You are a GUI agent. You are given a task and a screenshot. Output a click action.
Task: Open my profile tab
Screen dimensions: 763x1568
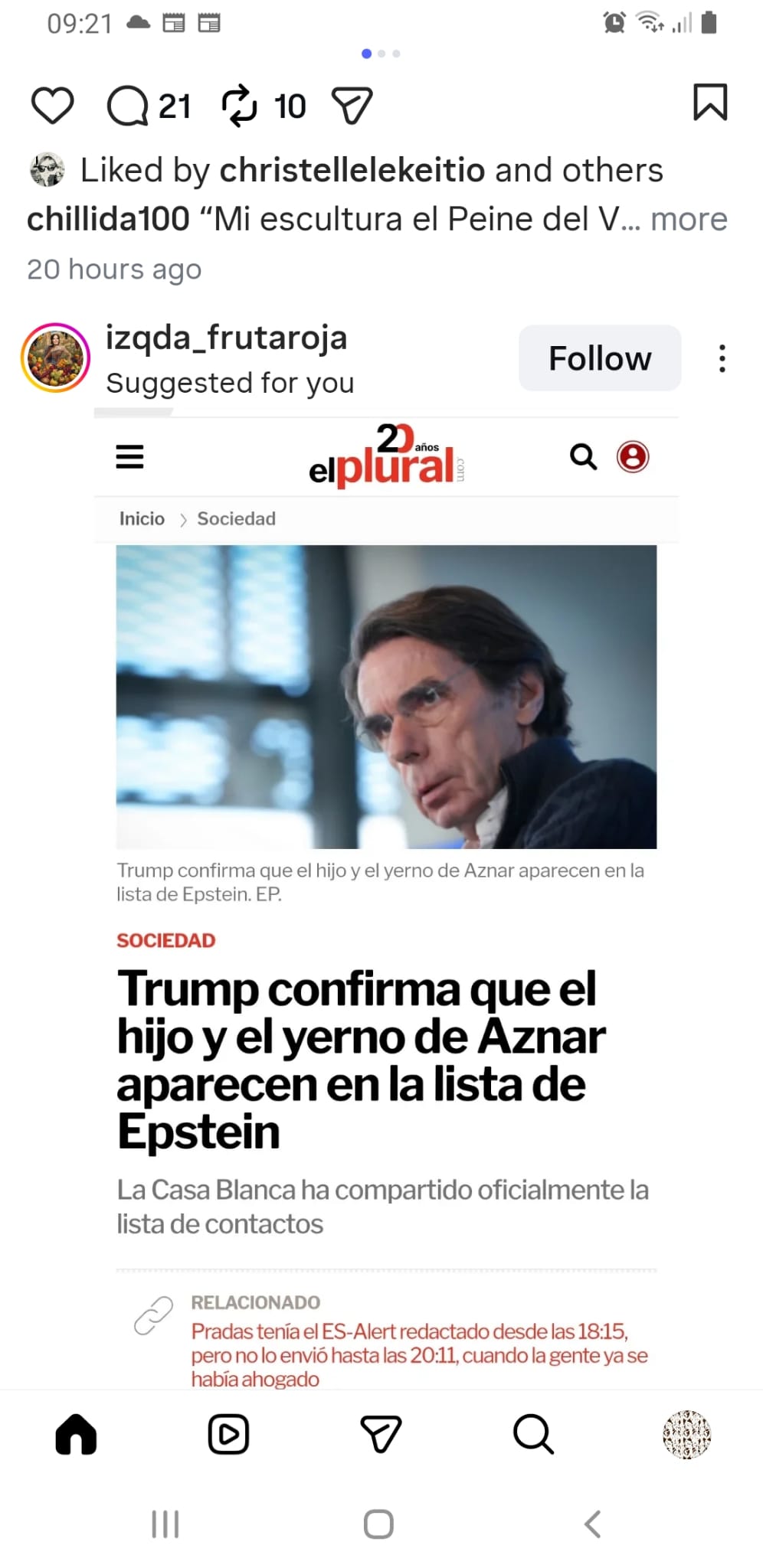(x=686, y=1434)
